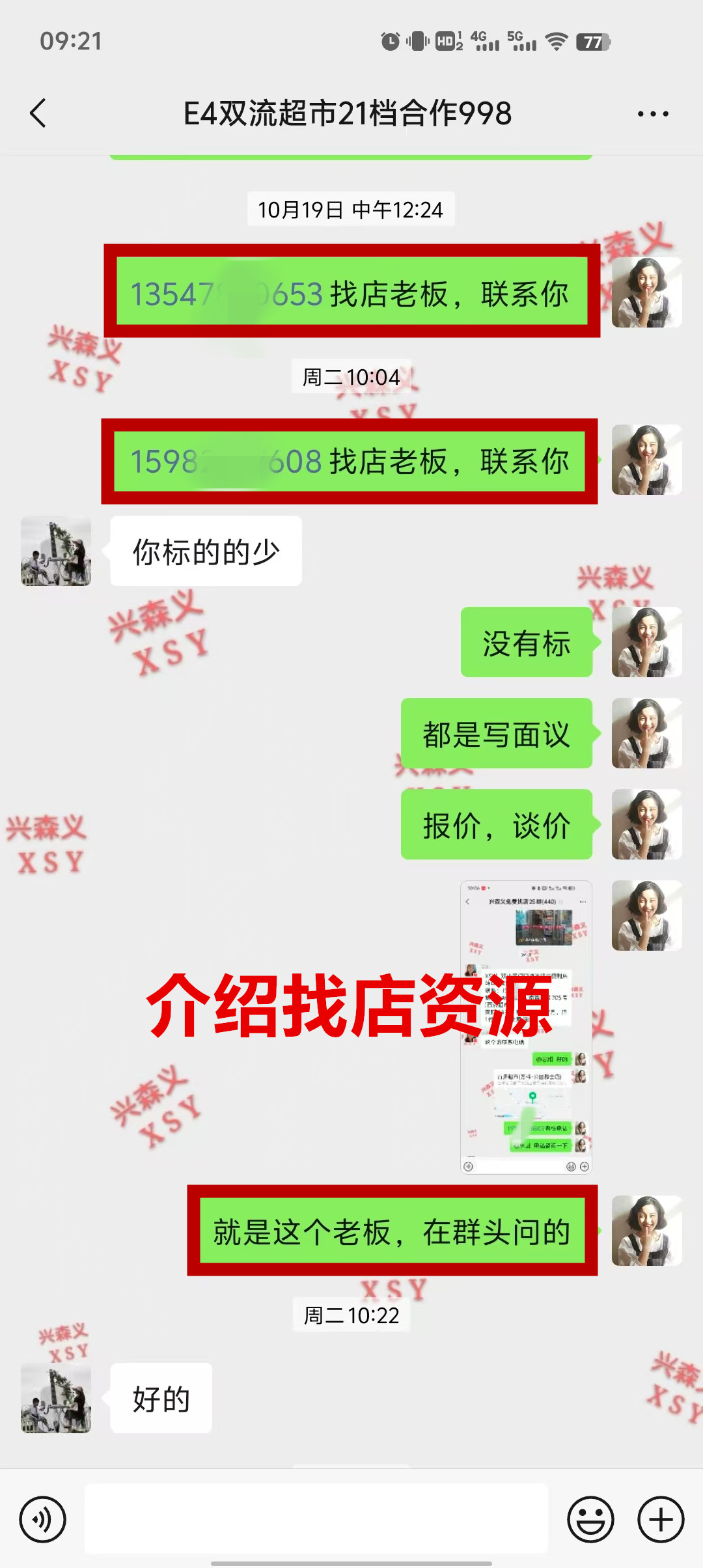Viewport: 703px width, 1568px height.
Task: Open avatar beside the 你标的的少 message
Action: tap(56, 551)
